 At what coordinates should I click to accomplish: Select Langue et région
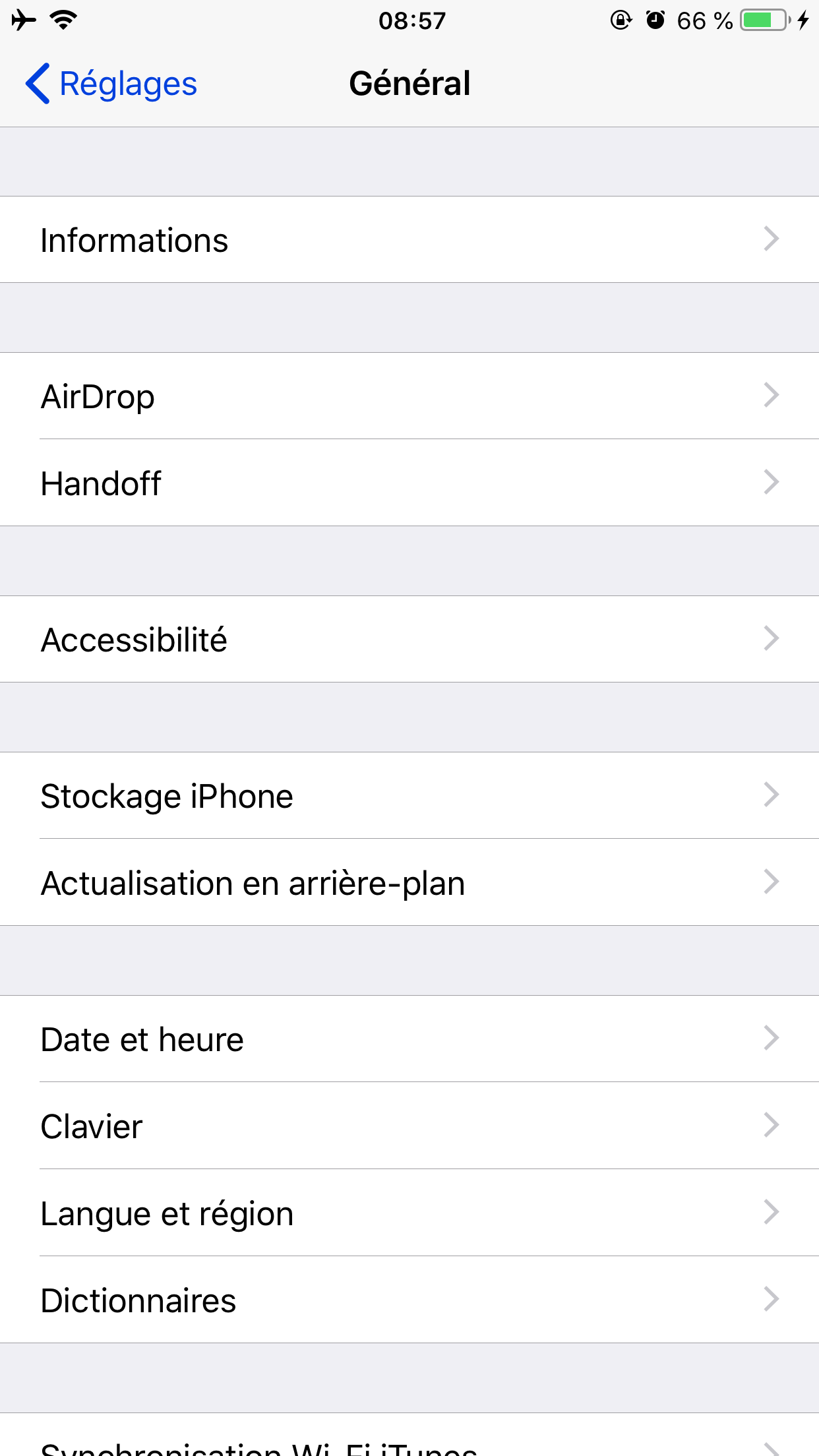(x=409, y=1213)
